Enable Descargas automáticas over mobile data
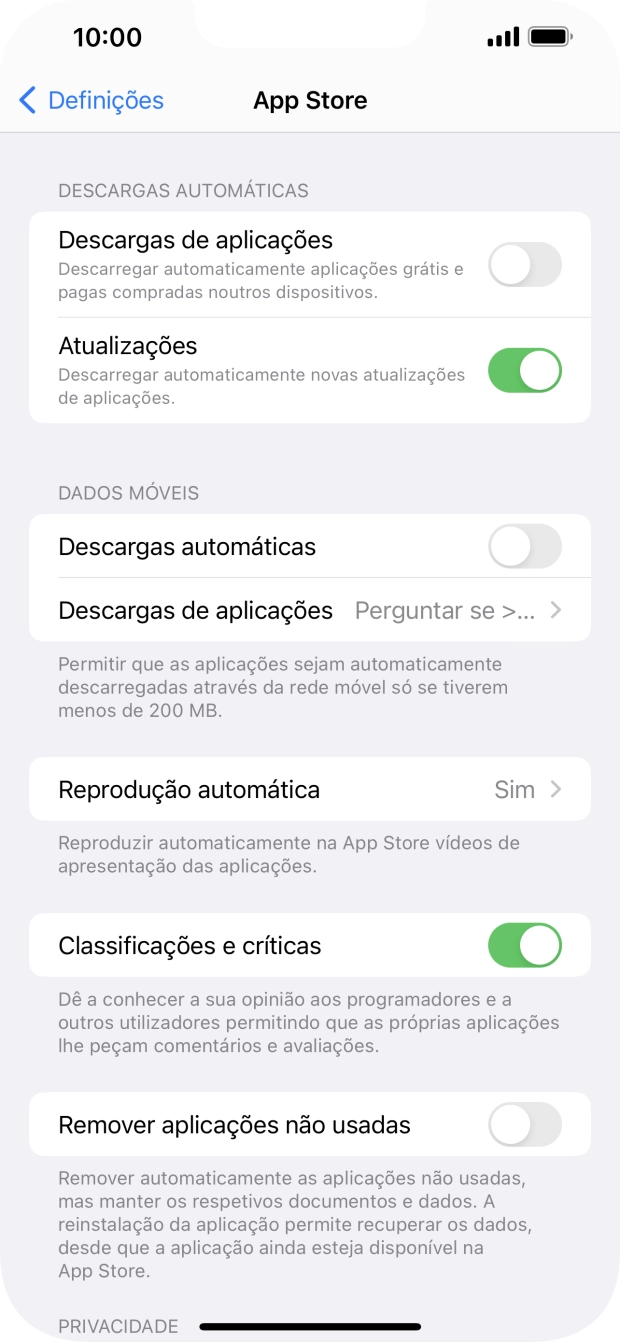 pos(524,547)
